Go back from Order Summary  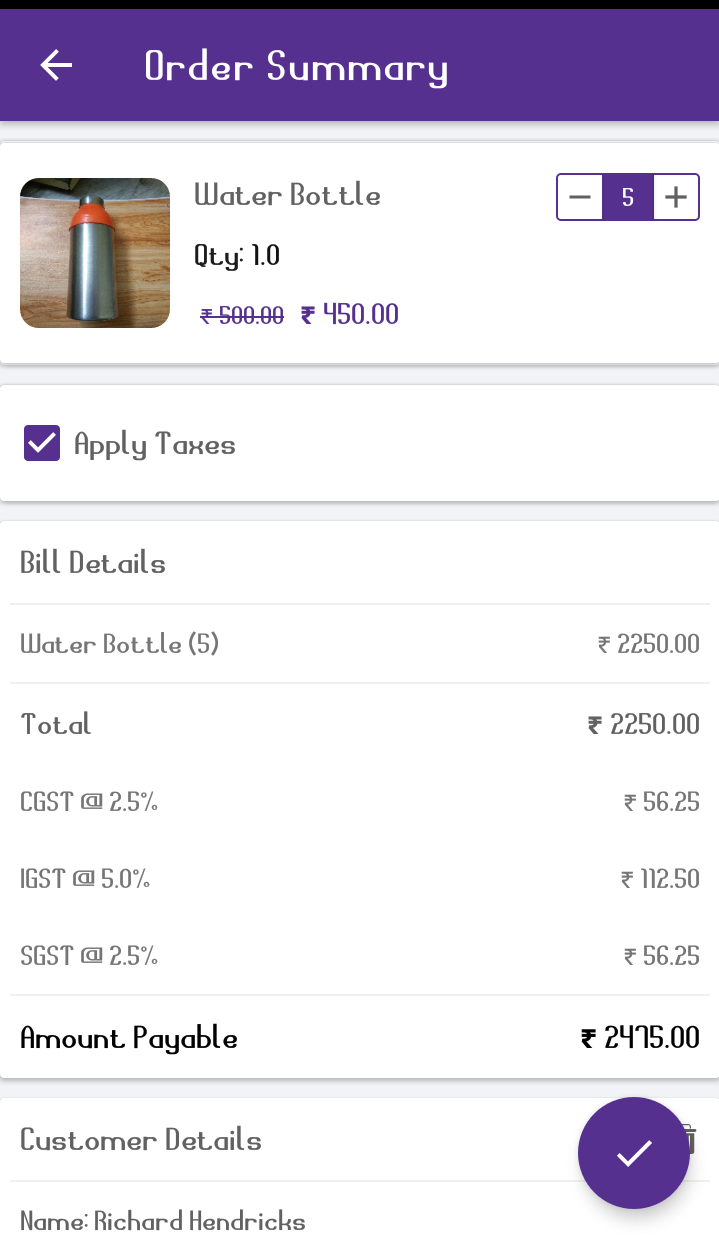coord(56,66)
